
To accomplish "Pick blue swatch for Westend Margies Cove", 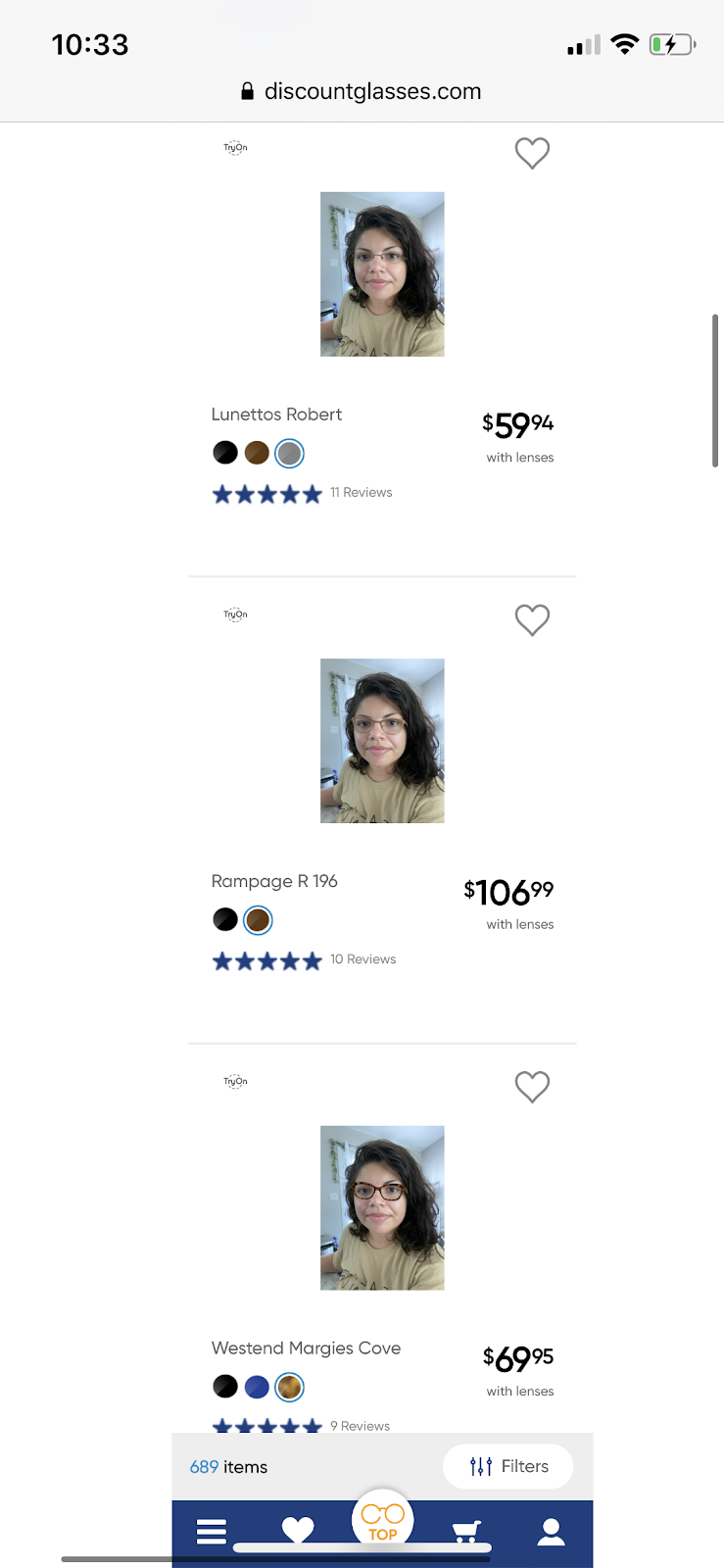I will 257,1387.
